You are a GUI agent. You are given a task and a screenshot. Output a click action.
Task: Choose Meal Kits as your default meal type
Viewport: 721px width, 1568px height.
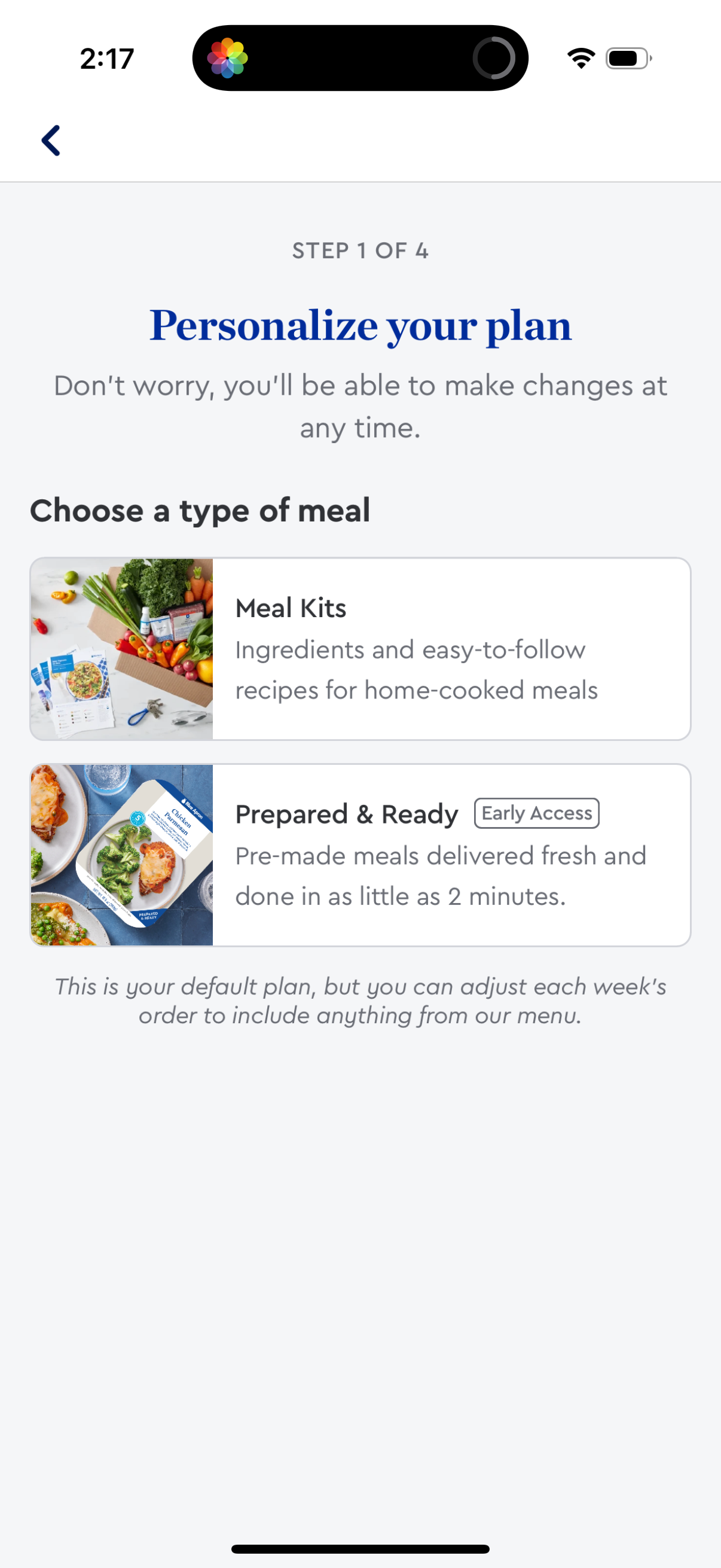point(360,648)
